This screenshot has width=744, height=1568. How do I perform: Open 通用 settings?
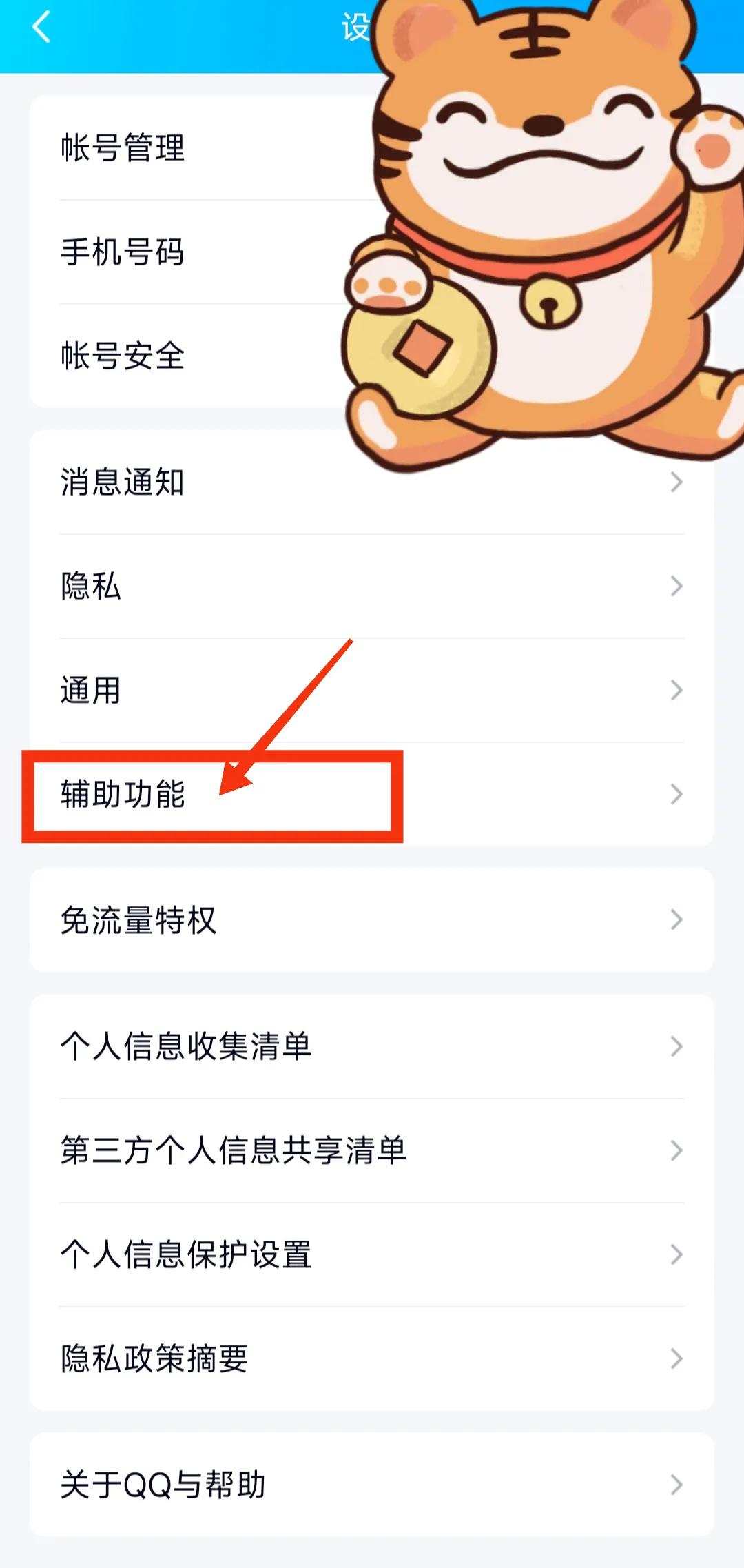click(x=93, y=691)
